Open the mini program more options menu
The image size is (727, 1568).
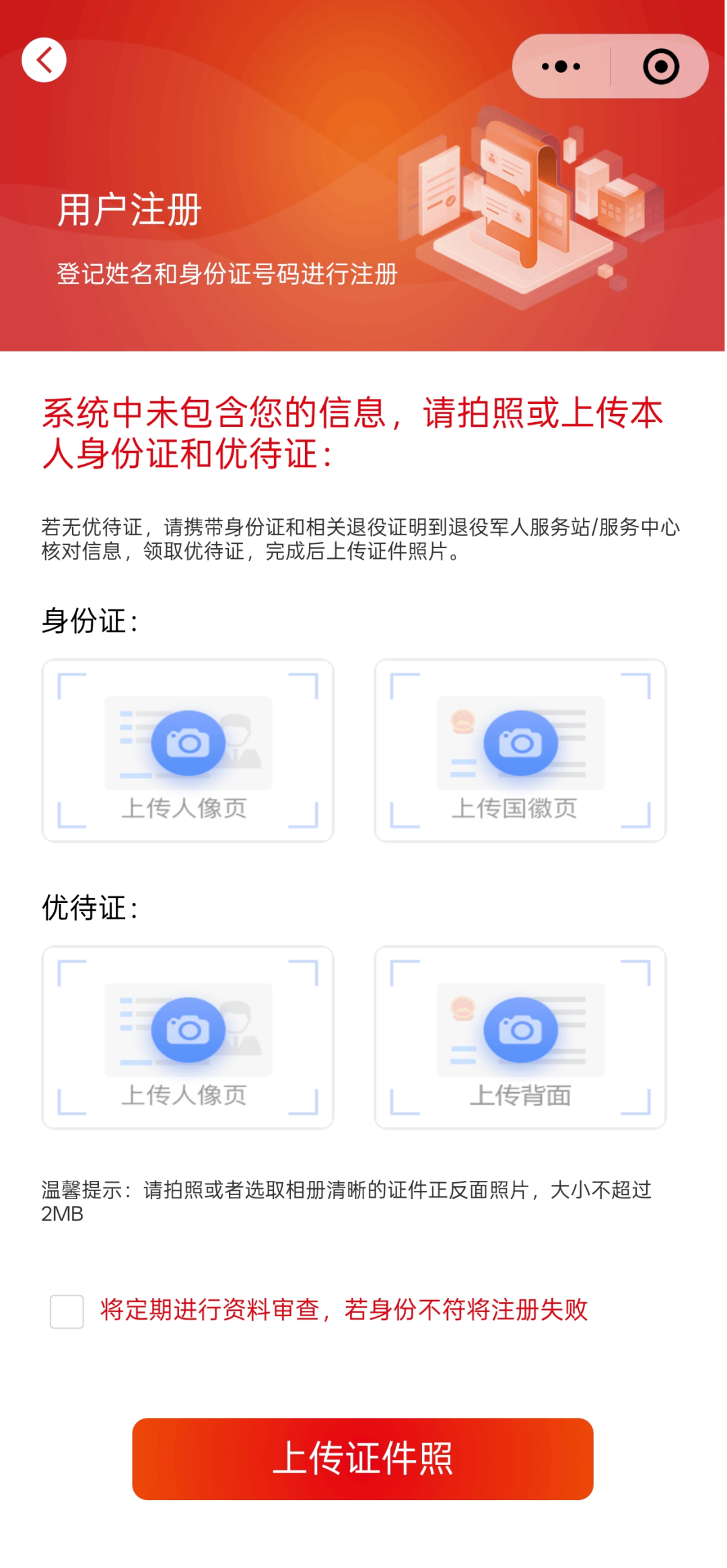click(x=561, y=67)
